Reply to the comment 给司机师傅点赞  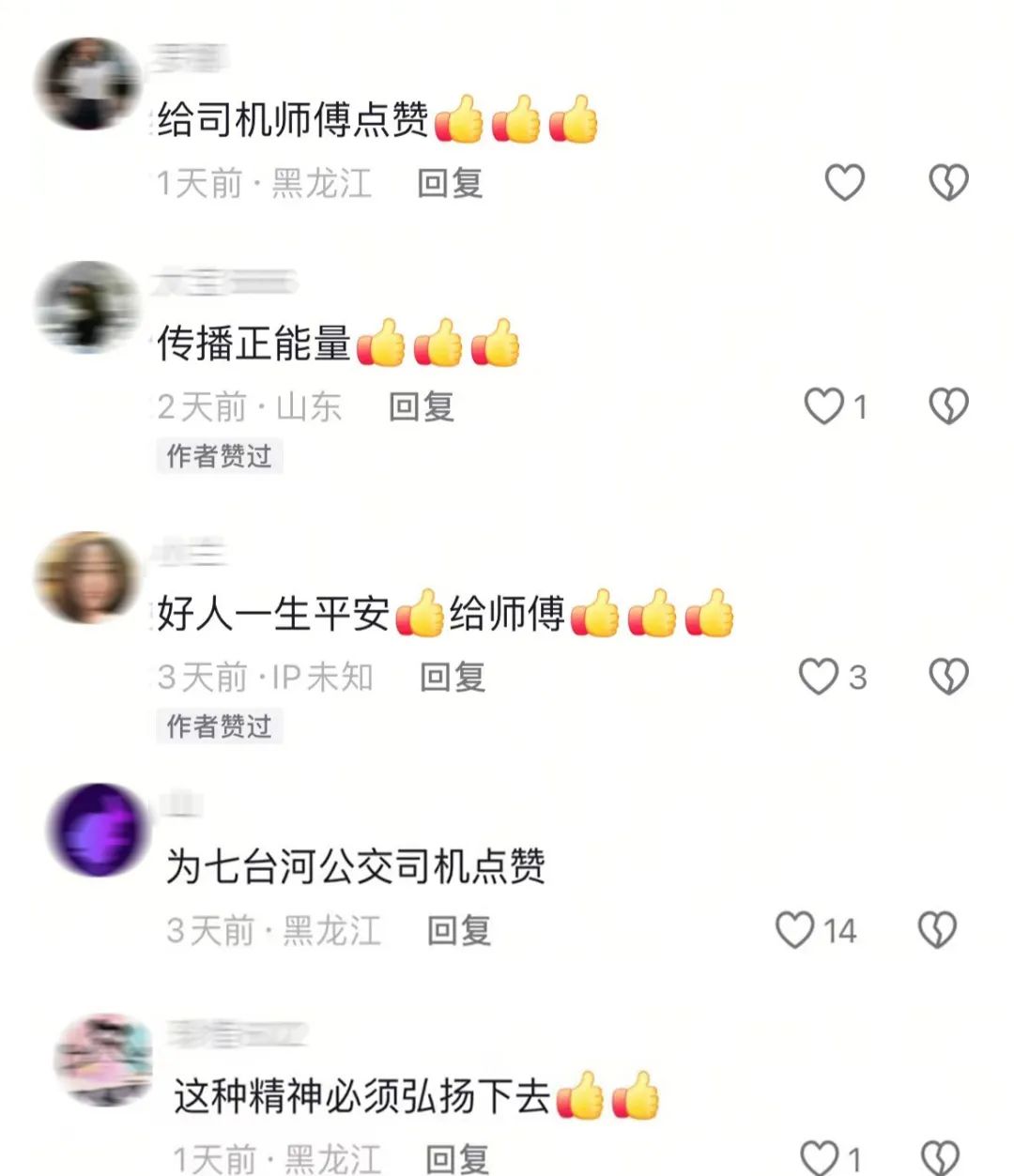tap(450, 183)
